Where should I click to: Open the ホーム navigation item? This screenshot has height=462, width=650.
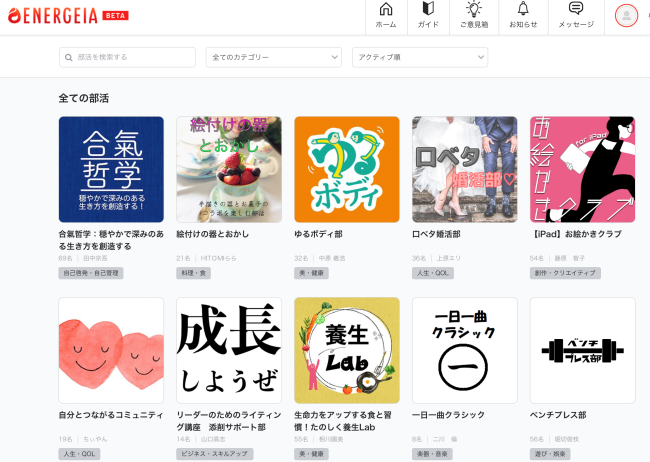(385, 15)
